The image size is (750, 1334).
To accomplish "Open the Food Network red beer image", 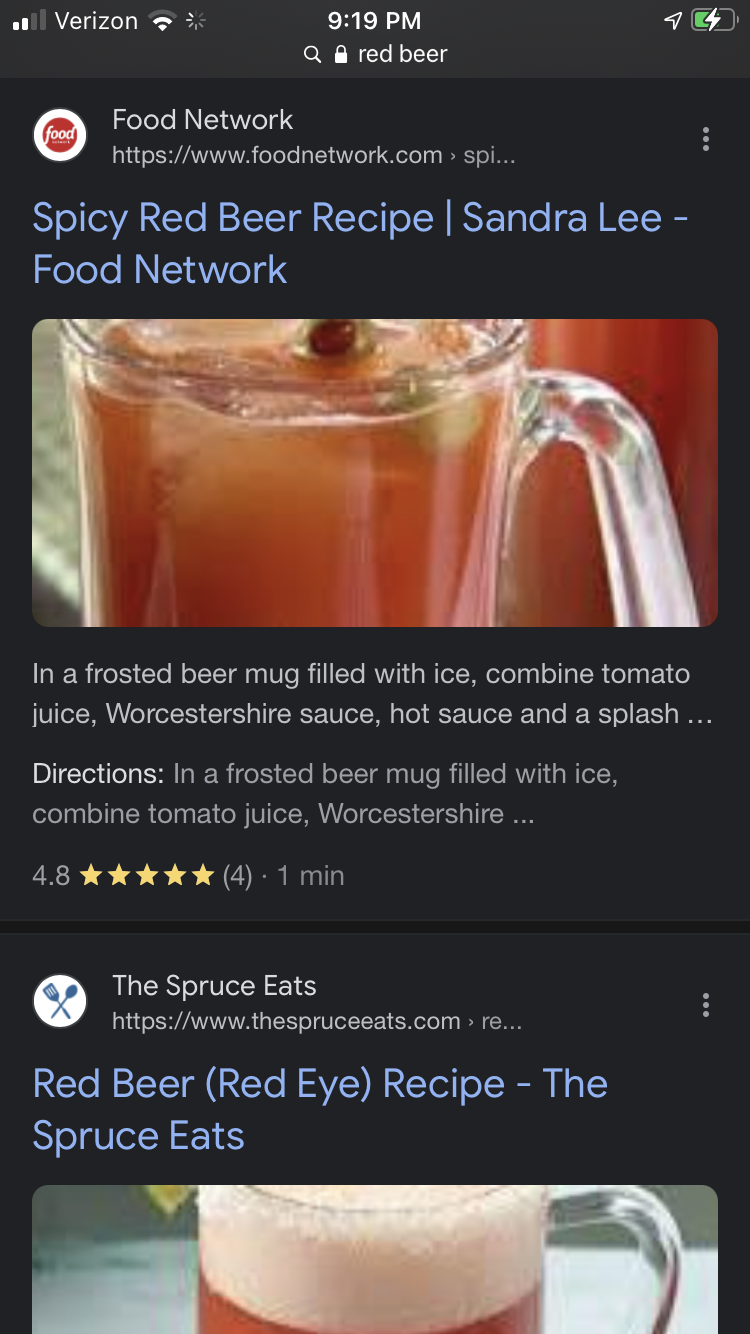I will click(375, 473).
